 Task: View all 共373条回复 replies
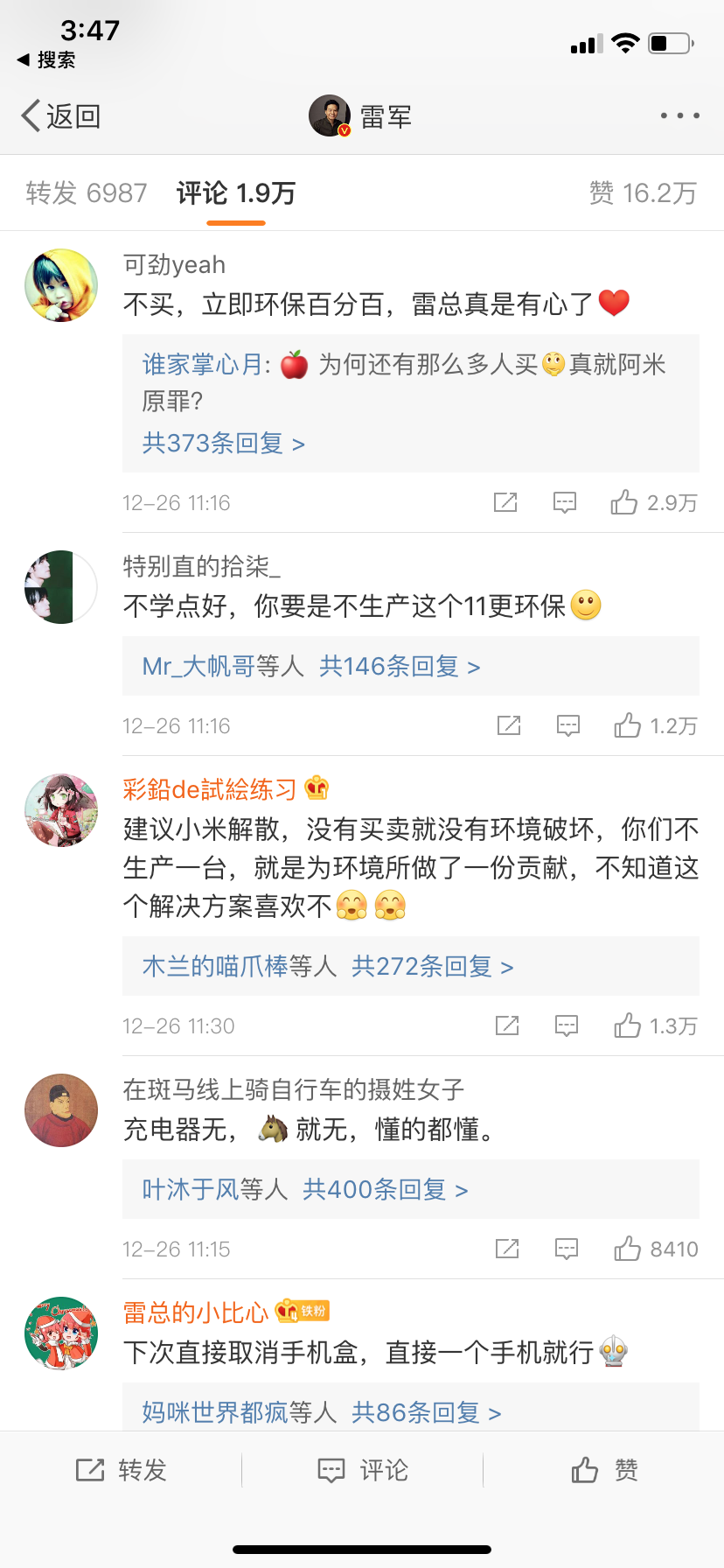[x=224, y=444]
